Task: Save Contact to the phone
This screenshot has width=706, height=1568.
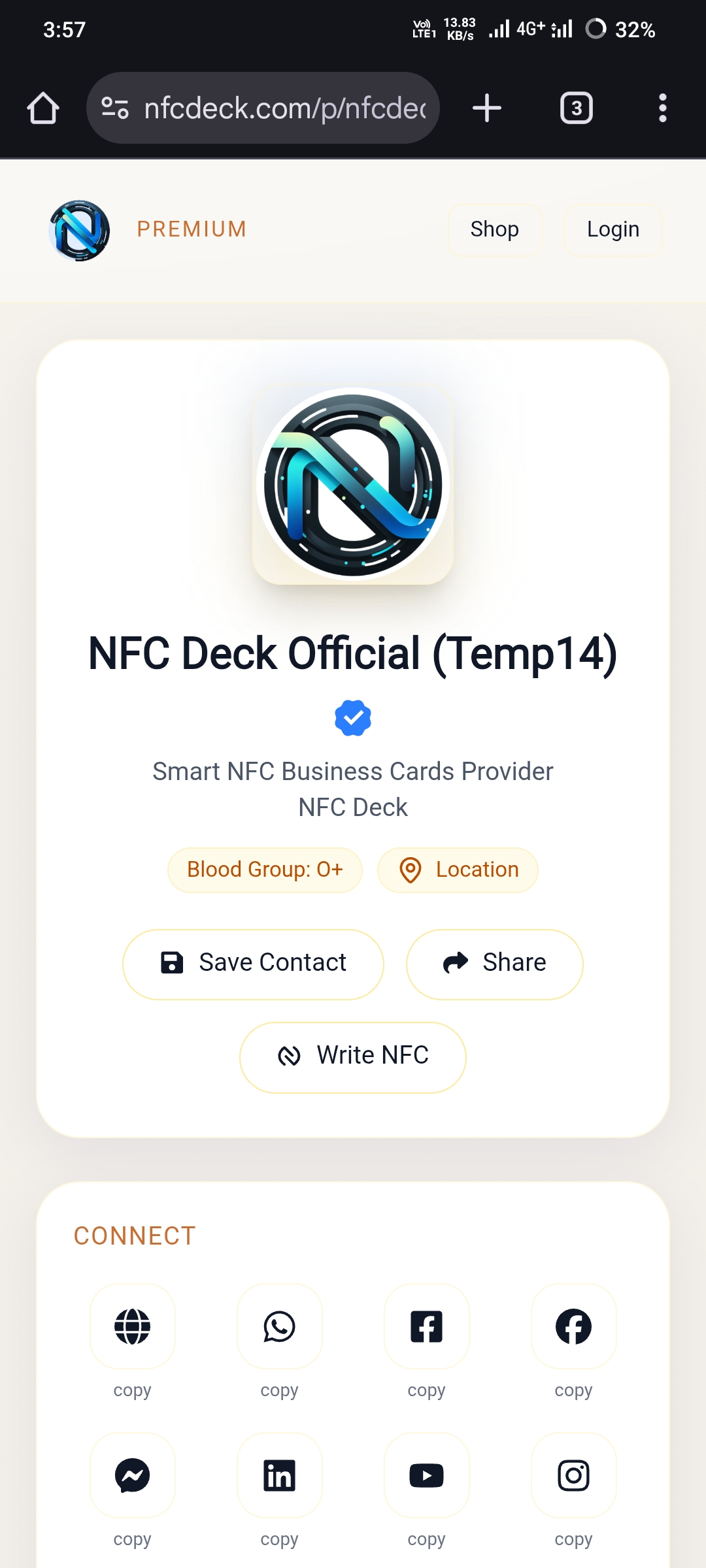Action: pyautogui.click(x=253, y=963)
